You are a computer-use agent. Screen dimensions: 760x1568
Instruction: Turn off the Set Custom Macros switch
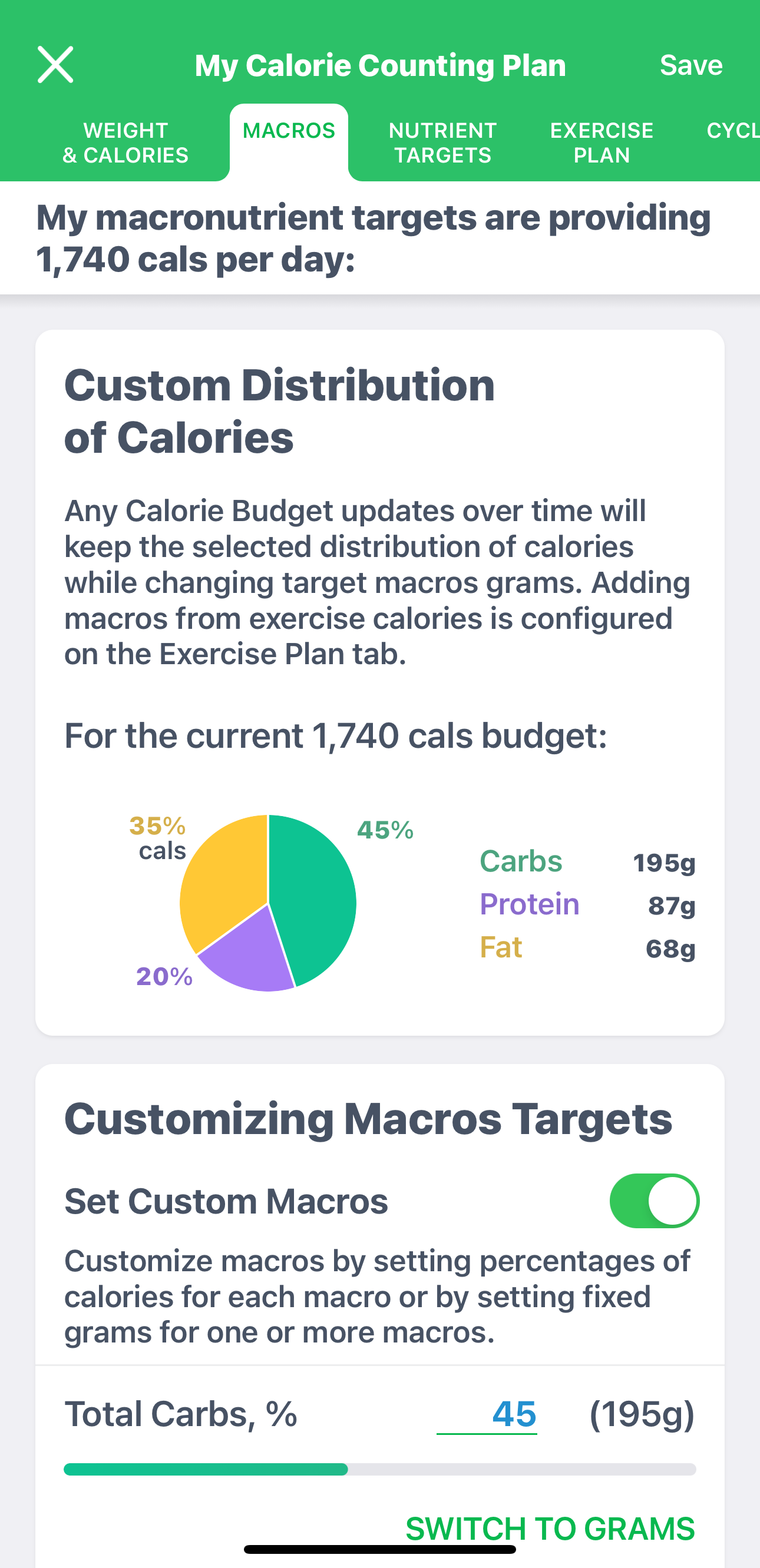654,1201
